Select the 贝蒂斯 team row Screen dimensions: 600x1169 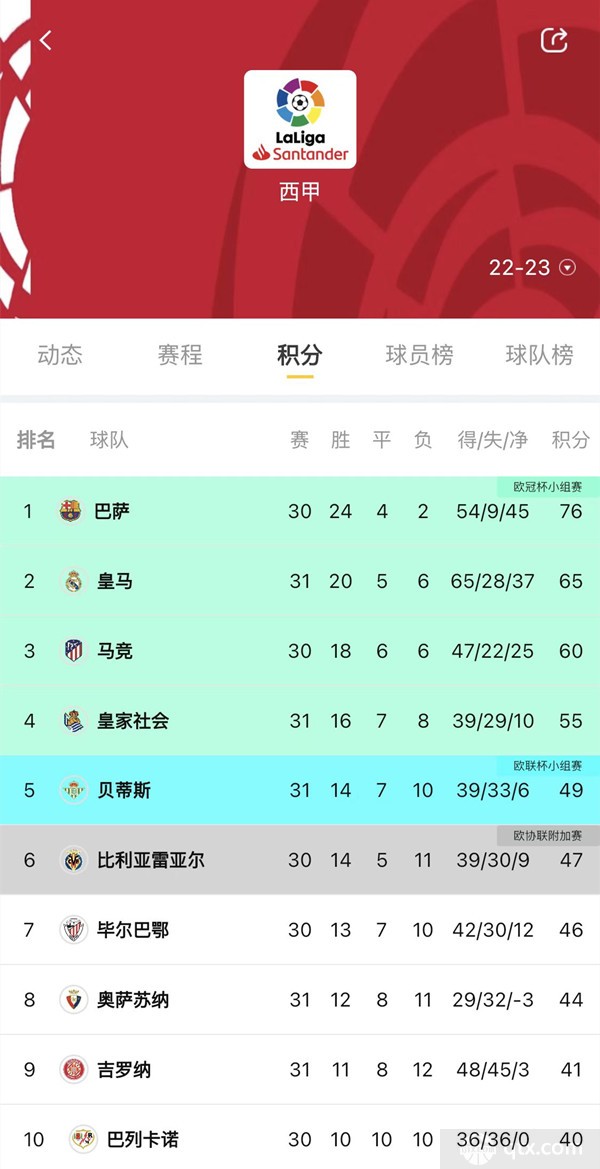point(300,790)
